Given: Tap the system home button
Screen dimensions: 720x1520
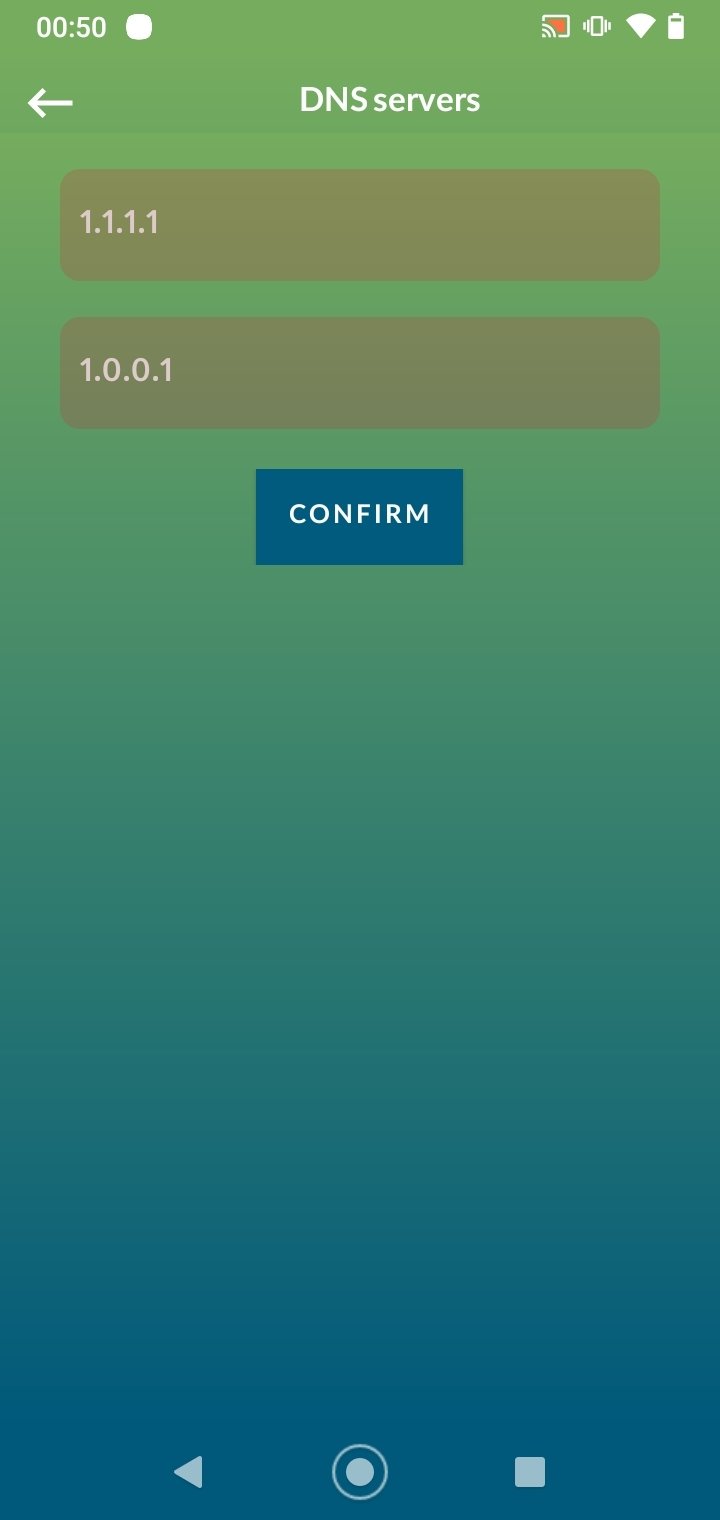Looking at the screenshot, I should click(360, 1472).
